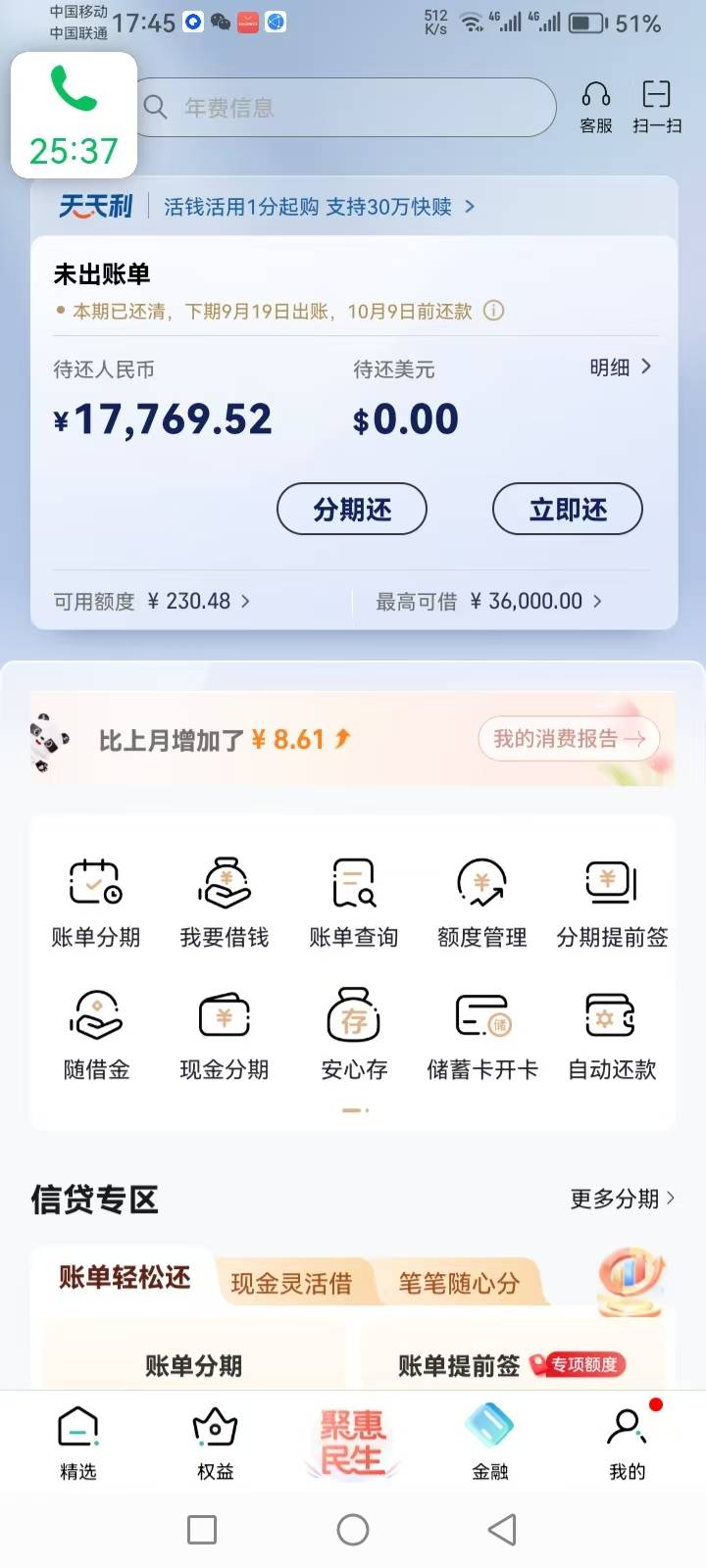Open 额度管理
The image size is (706, 1568).
[481, 902]
